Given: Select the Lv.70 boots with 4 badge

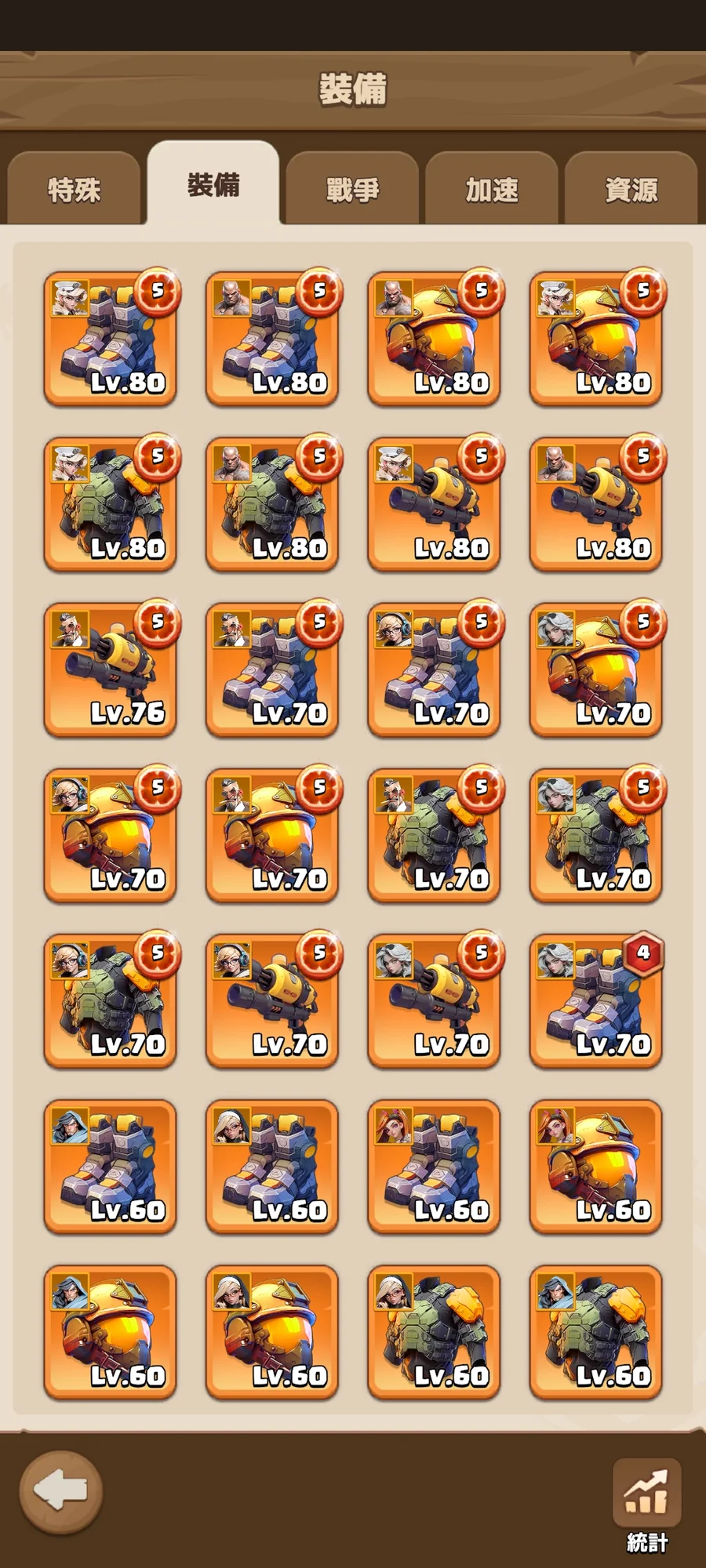Looking at the screenshot, I should [596, 1000].
